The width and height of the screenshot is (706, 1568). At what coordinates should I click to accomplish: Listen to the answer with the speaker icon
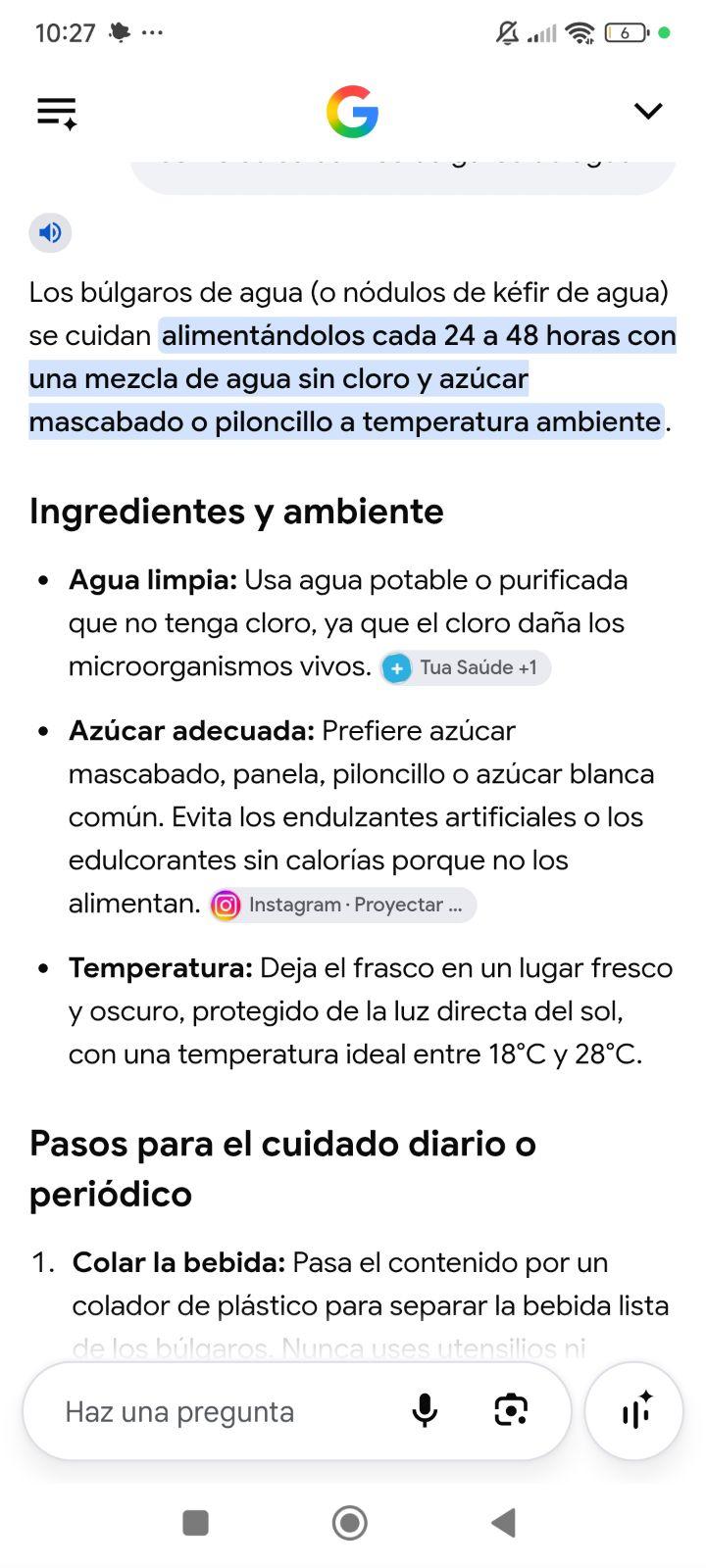click(x=50, y=232)
